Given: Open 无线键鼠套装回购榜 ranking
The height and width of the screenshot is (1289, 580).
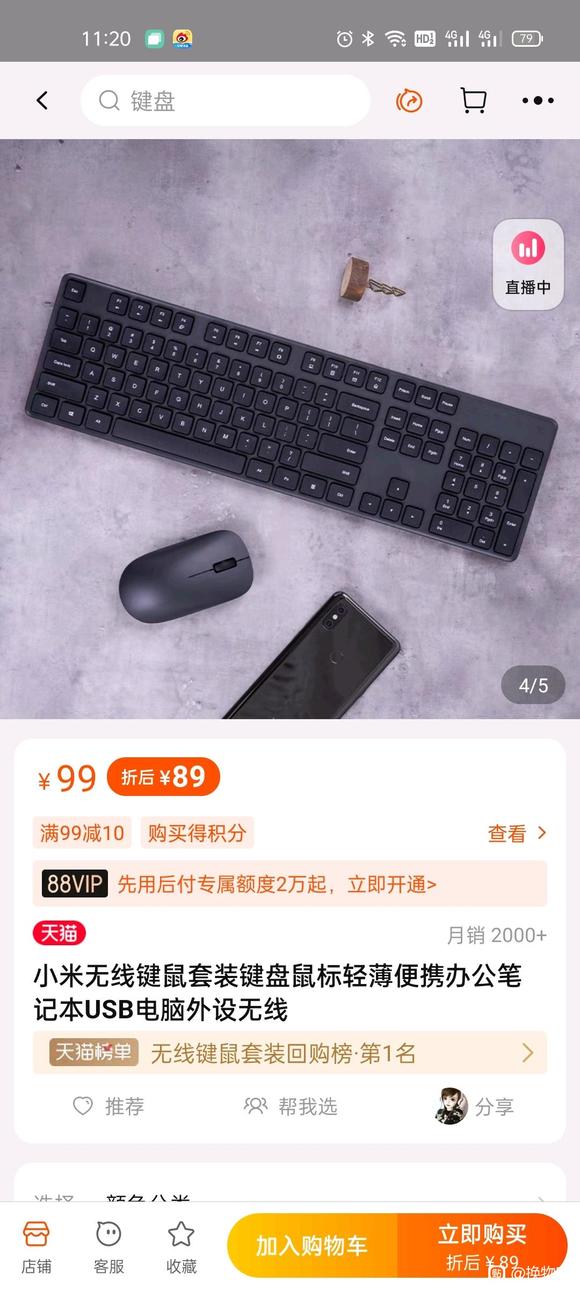Looking at the screenshot, I should click(290, 1052).
